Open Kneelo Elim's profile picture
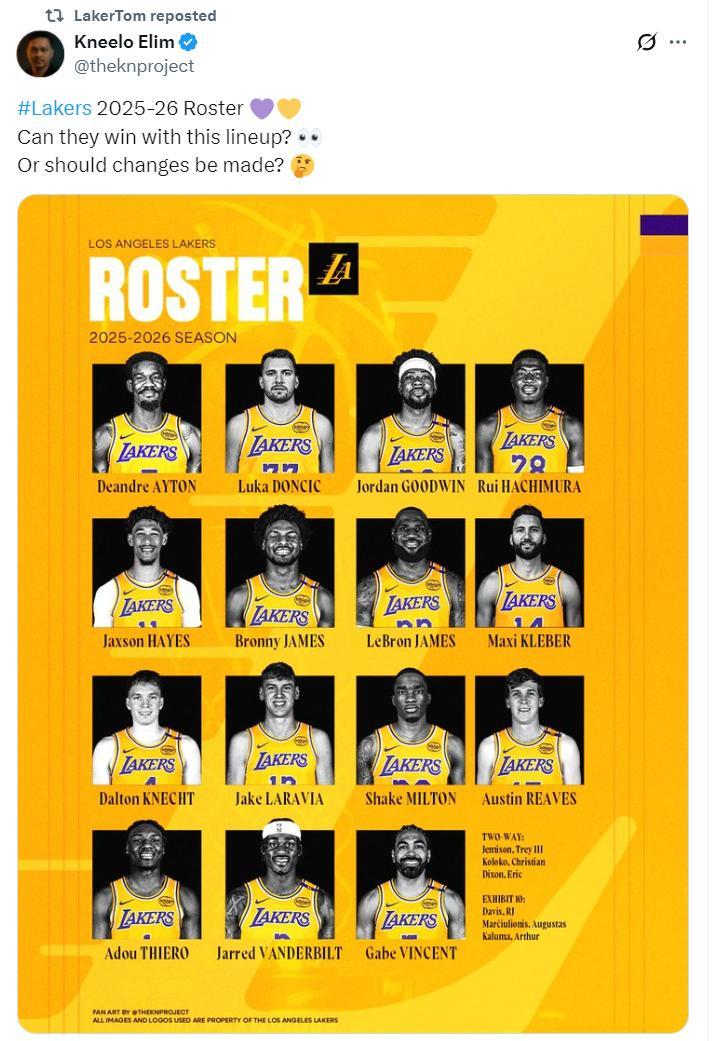714x1041 pixels. [40, 53]
